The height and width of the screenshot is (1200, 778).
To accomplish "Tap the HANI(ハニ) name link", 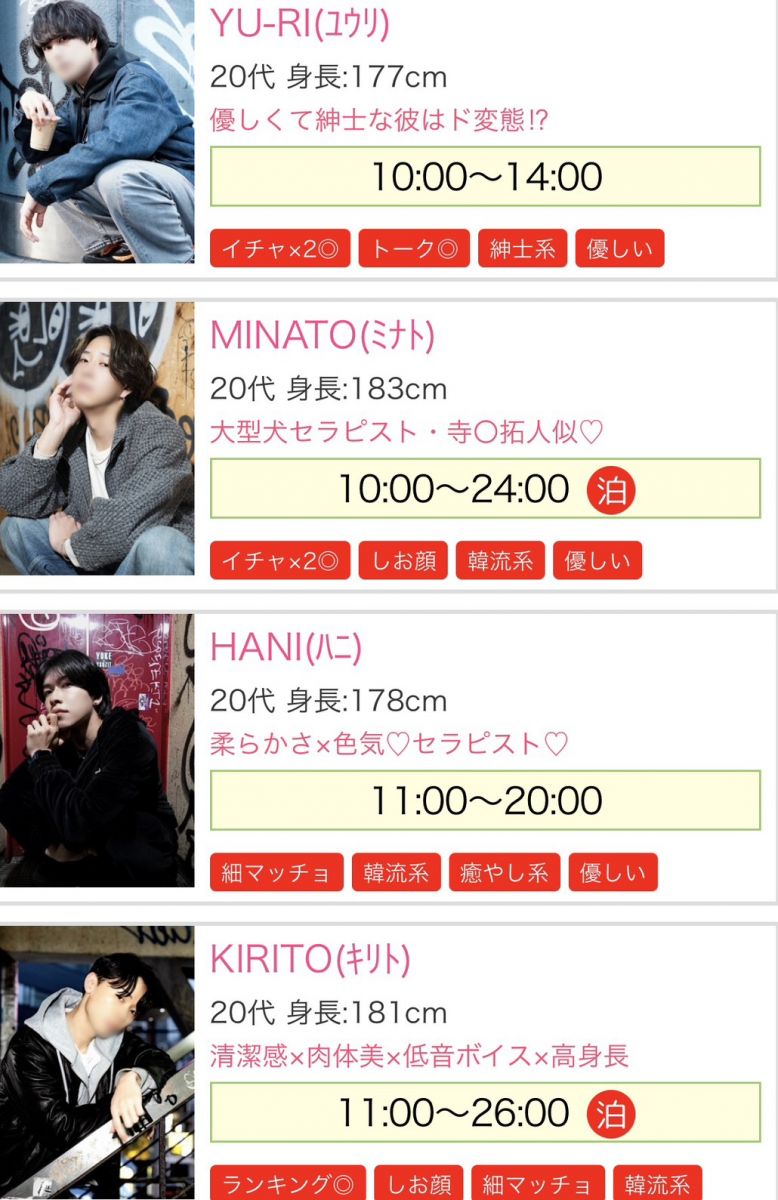I will [285, 648].
